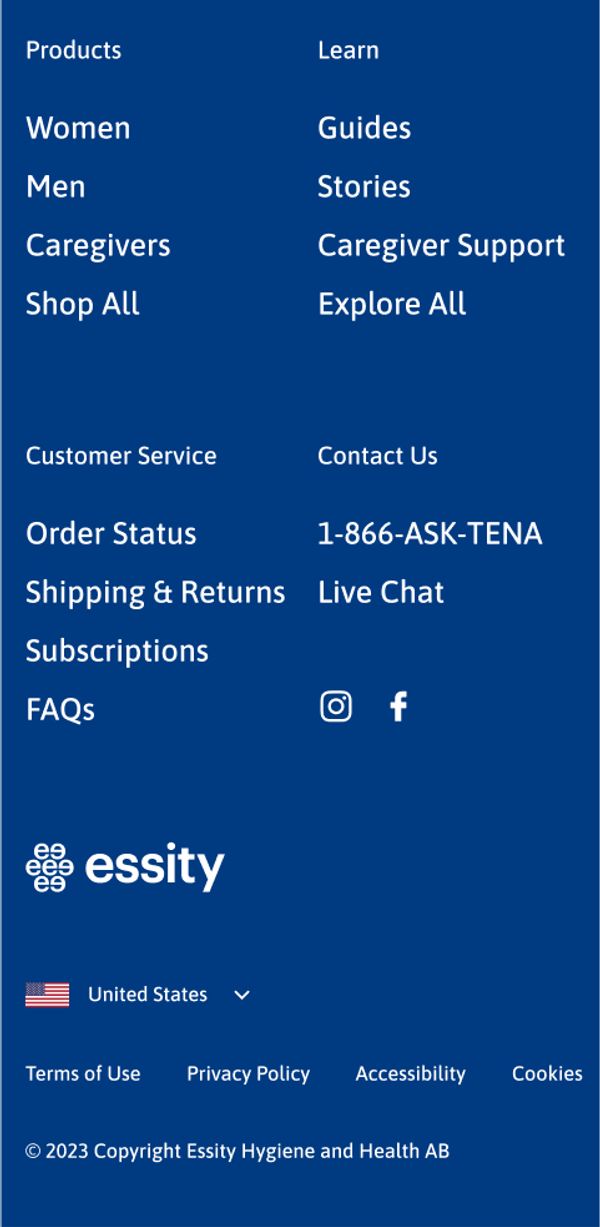
Task: Open FAQs link
Action: pyautogui.click(x=60, y=710)
